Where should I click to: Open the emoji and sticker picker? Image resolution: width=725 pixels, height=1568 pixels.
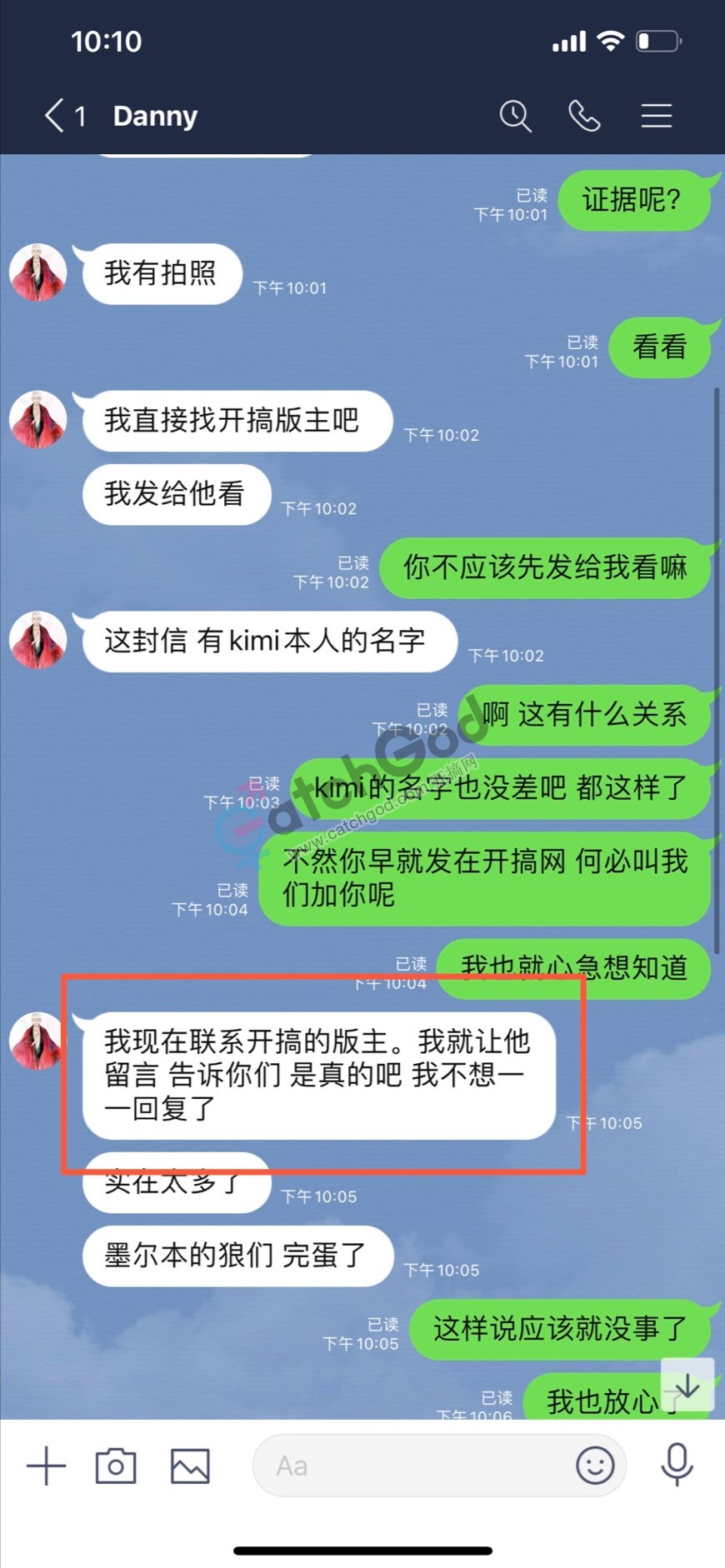coord(595,1466)
